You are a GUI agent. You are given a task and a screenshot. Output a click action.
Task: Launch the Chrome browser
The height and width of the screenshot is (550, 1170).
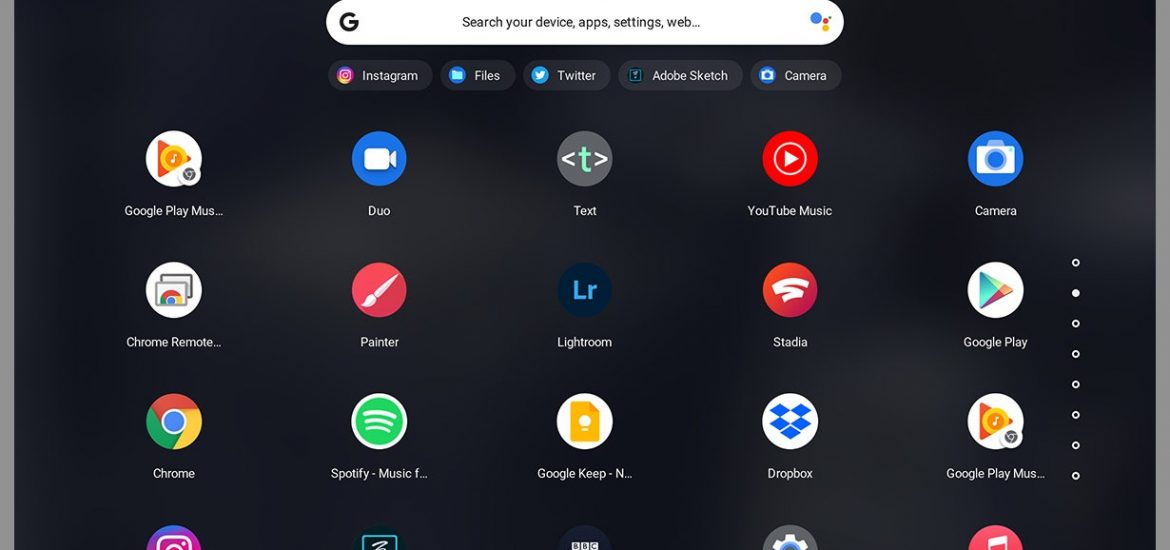[x=174, y=422]
